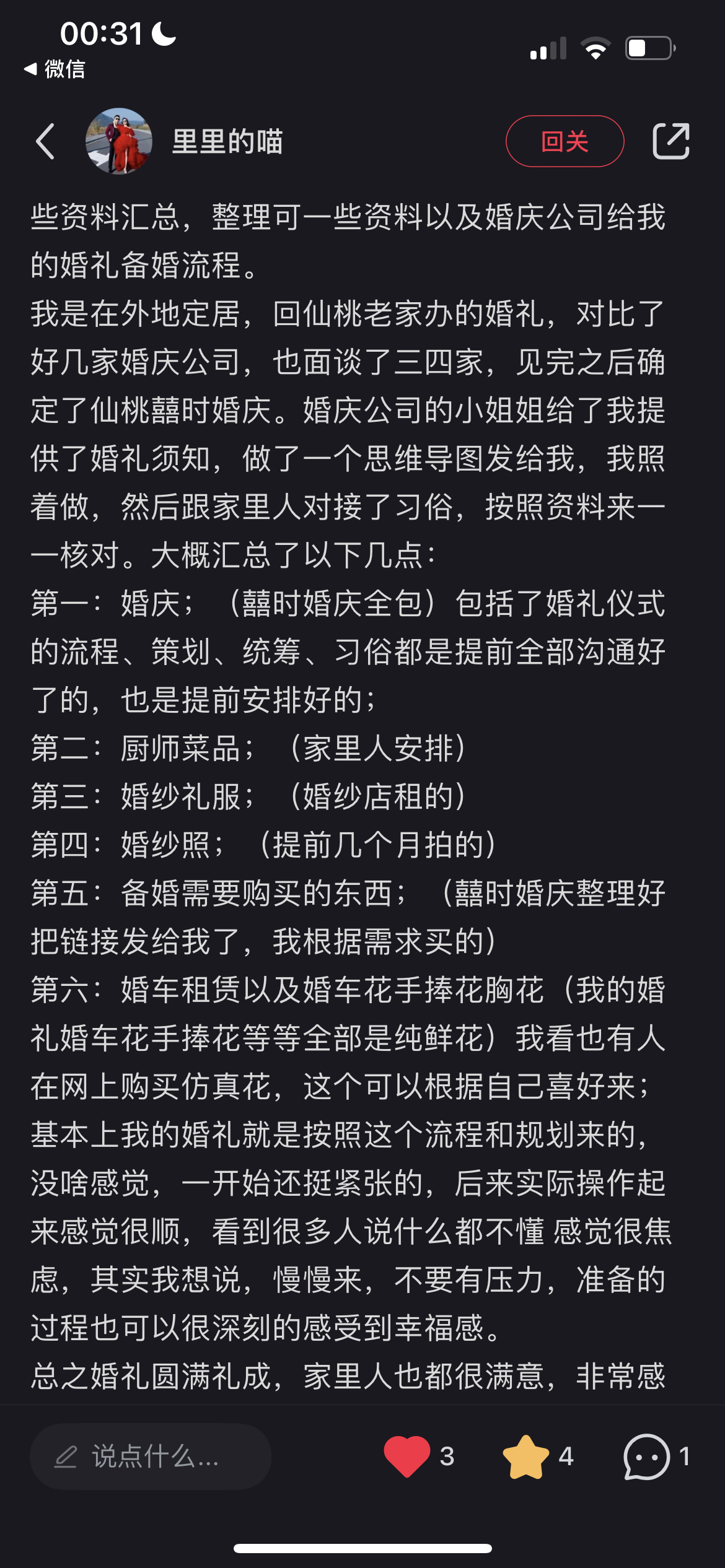Screen dimensions: 725x1568
Task: Open author name 里里的喵
Action: point(227,141)
